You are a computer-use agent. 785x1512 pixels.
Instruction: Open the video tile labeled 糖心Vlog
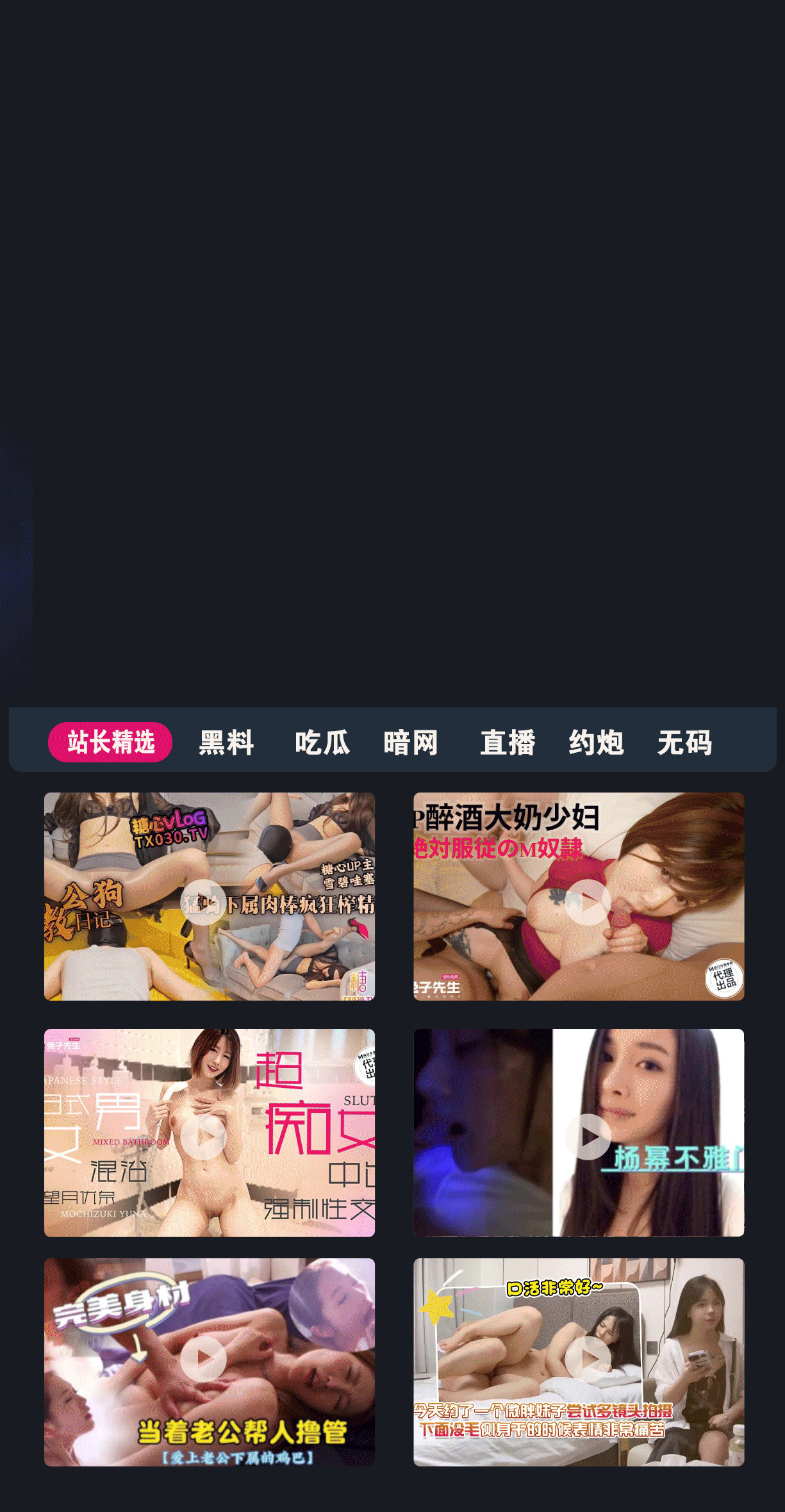(x=209, y=896)
